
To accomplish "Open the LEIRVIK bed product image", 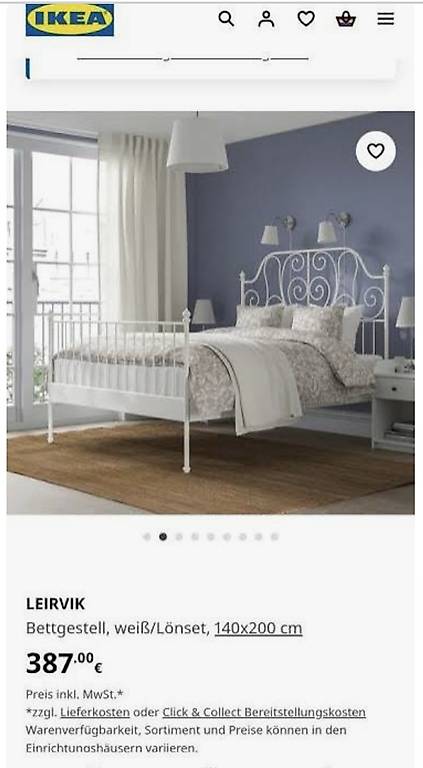I will tap(211, 312).
